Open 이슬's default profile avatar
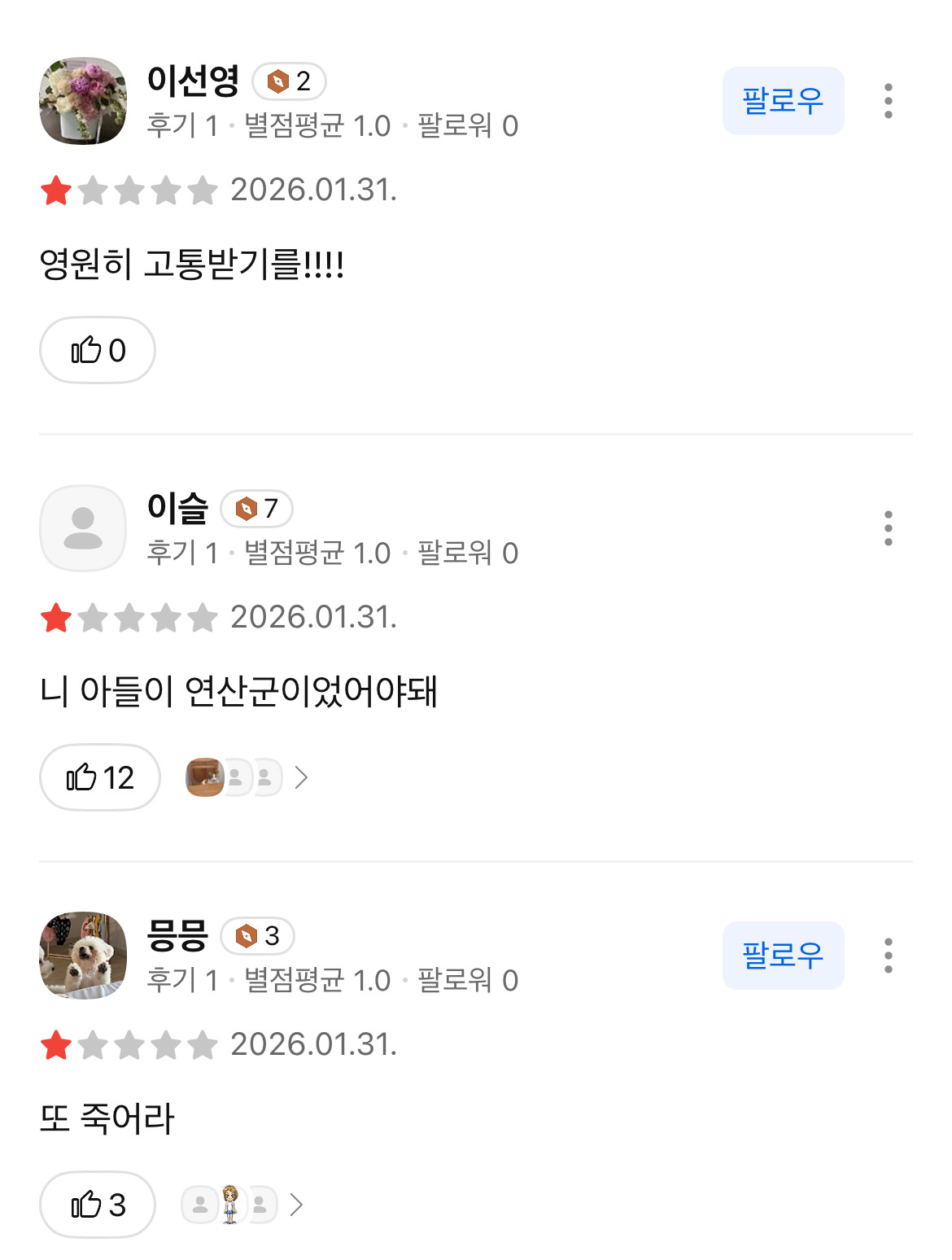This screenshot has height=1260, width=952. click(x=83, y=528)
